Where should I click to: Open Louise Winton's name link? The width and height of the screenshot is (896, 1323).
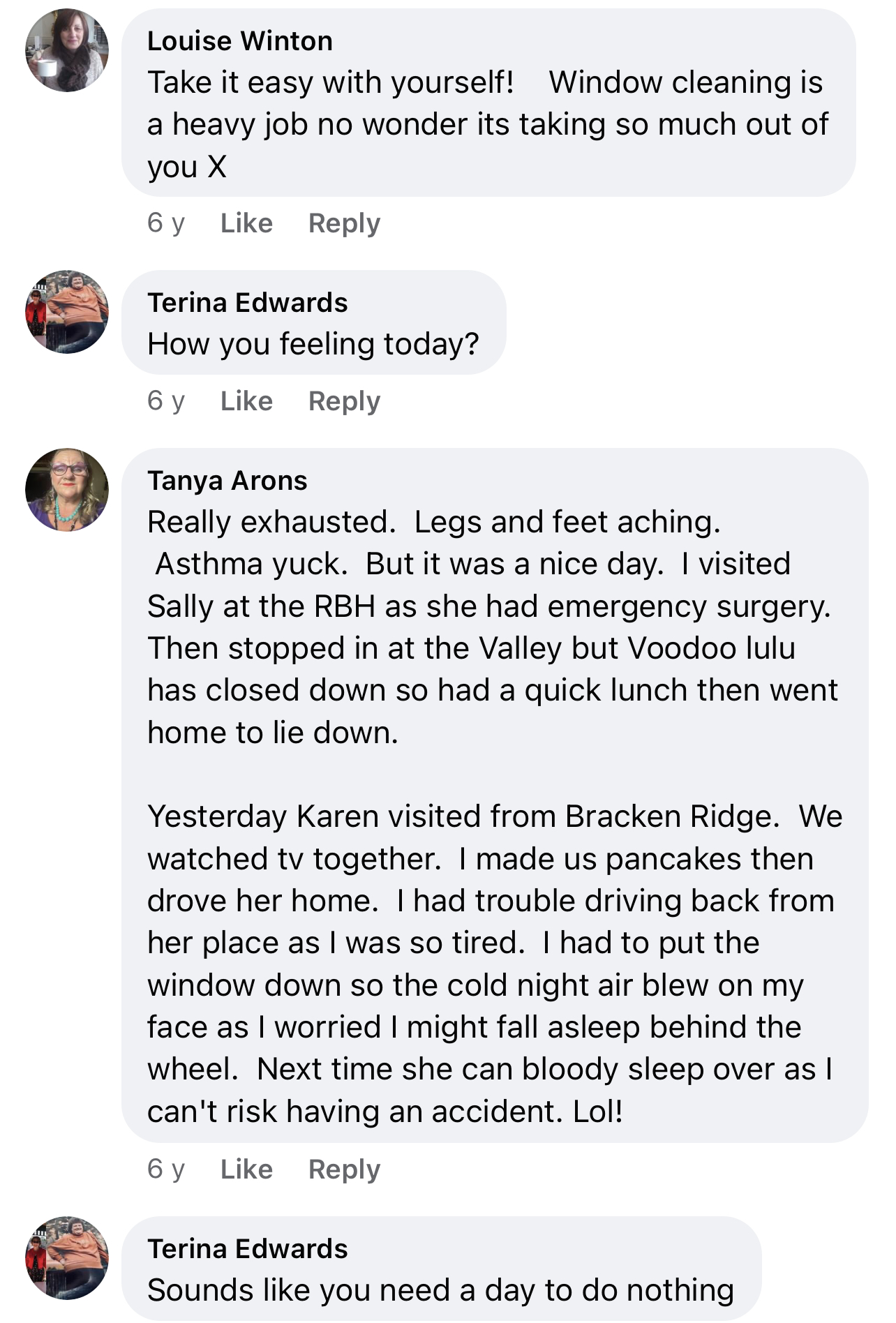(x=240, y=41)
